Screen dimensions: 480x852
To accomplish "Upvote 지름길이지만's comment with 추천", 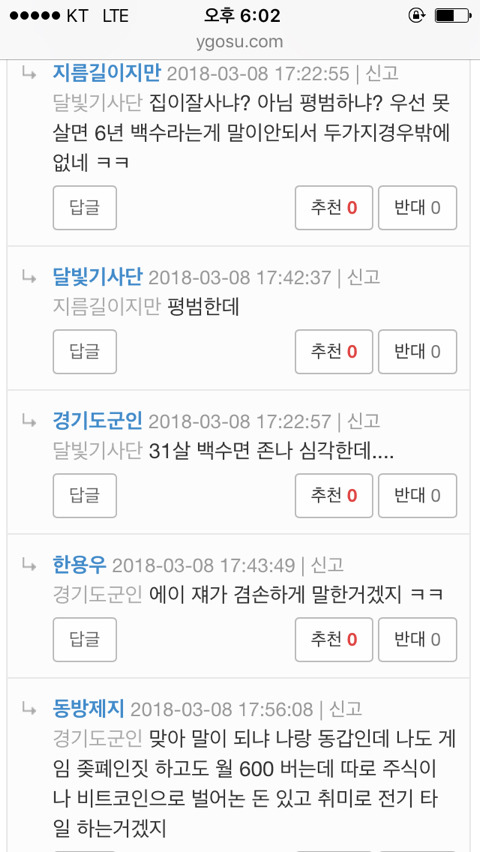I will pos(334,208).
